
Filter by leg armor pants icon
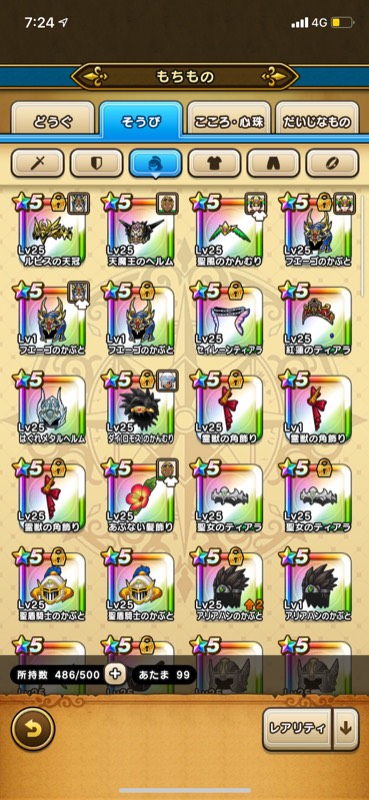(273, 163)
